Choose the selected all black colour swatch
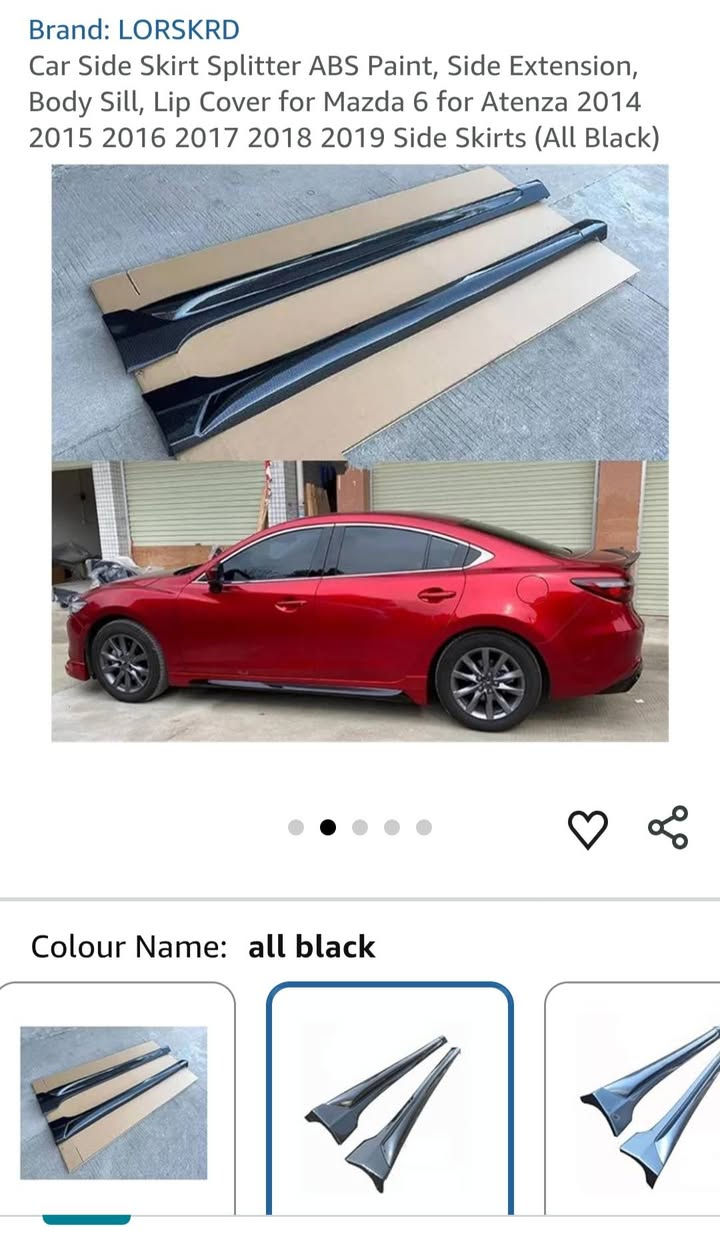 tap(389, 1100)
